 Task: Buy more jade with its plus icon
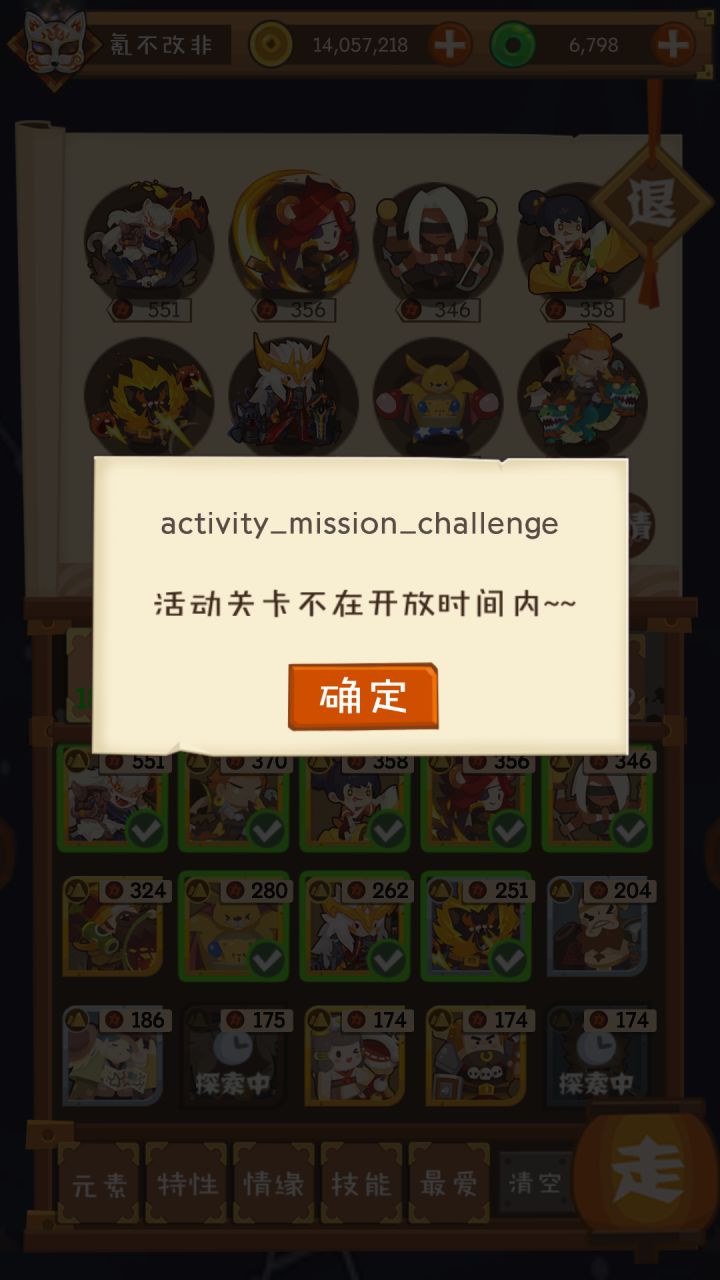(674, 44)
